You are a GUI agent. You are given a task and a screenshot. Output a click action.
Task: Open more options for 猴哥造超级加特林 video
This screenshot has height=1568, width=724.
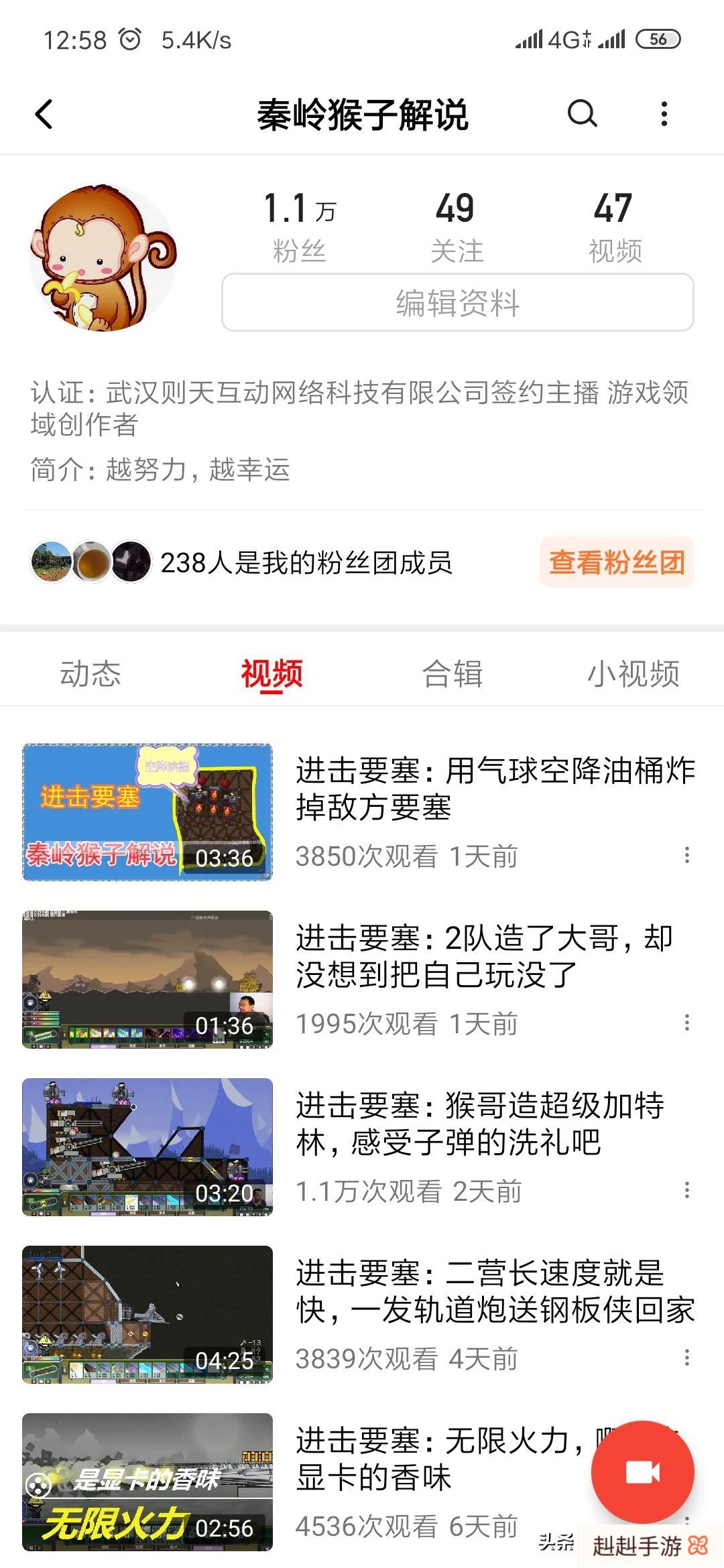[686, 1190]
